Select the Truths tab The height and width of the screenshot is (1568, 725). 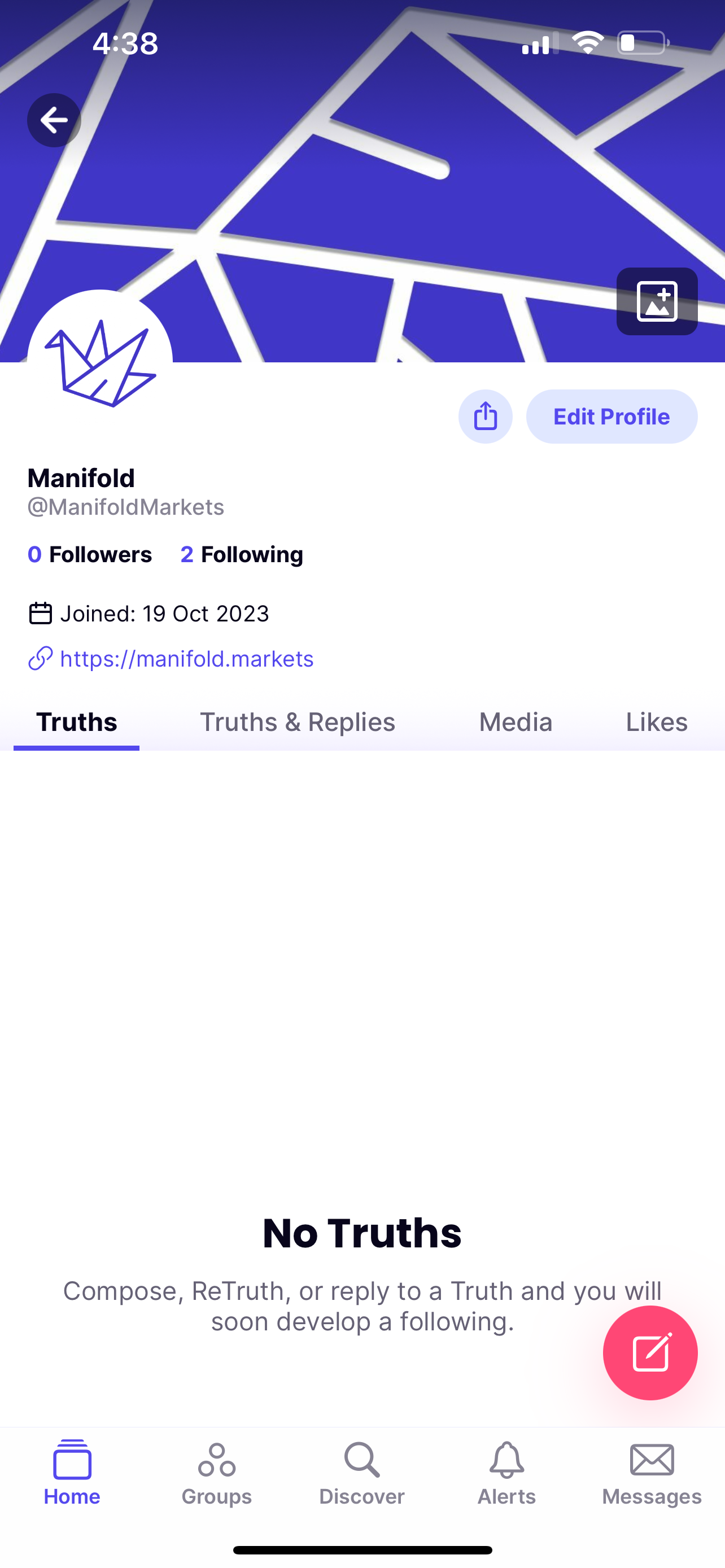pos(77,722)
